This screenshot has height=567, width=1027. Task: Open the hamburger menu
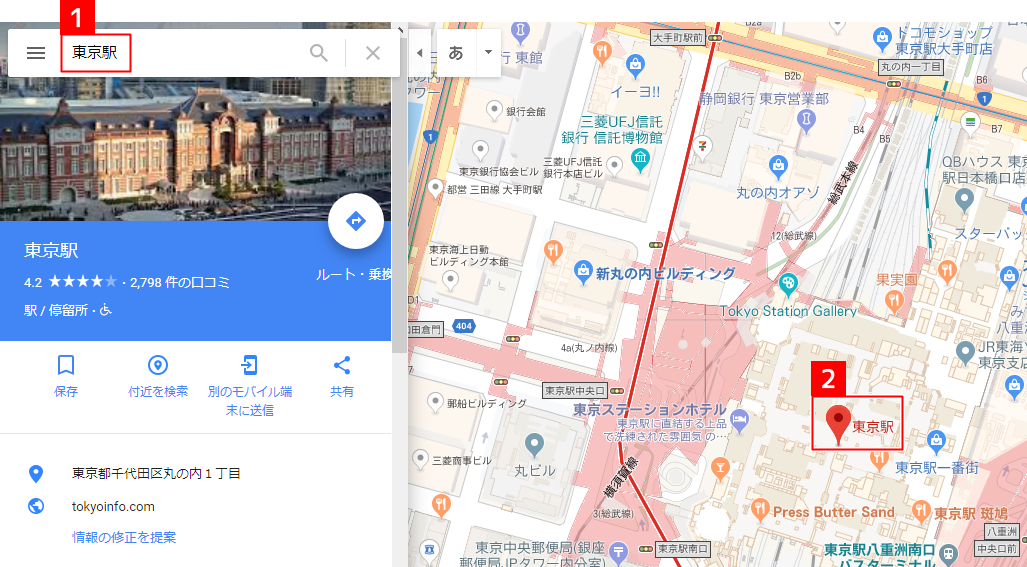pos(36,53)
